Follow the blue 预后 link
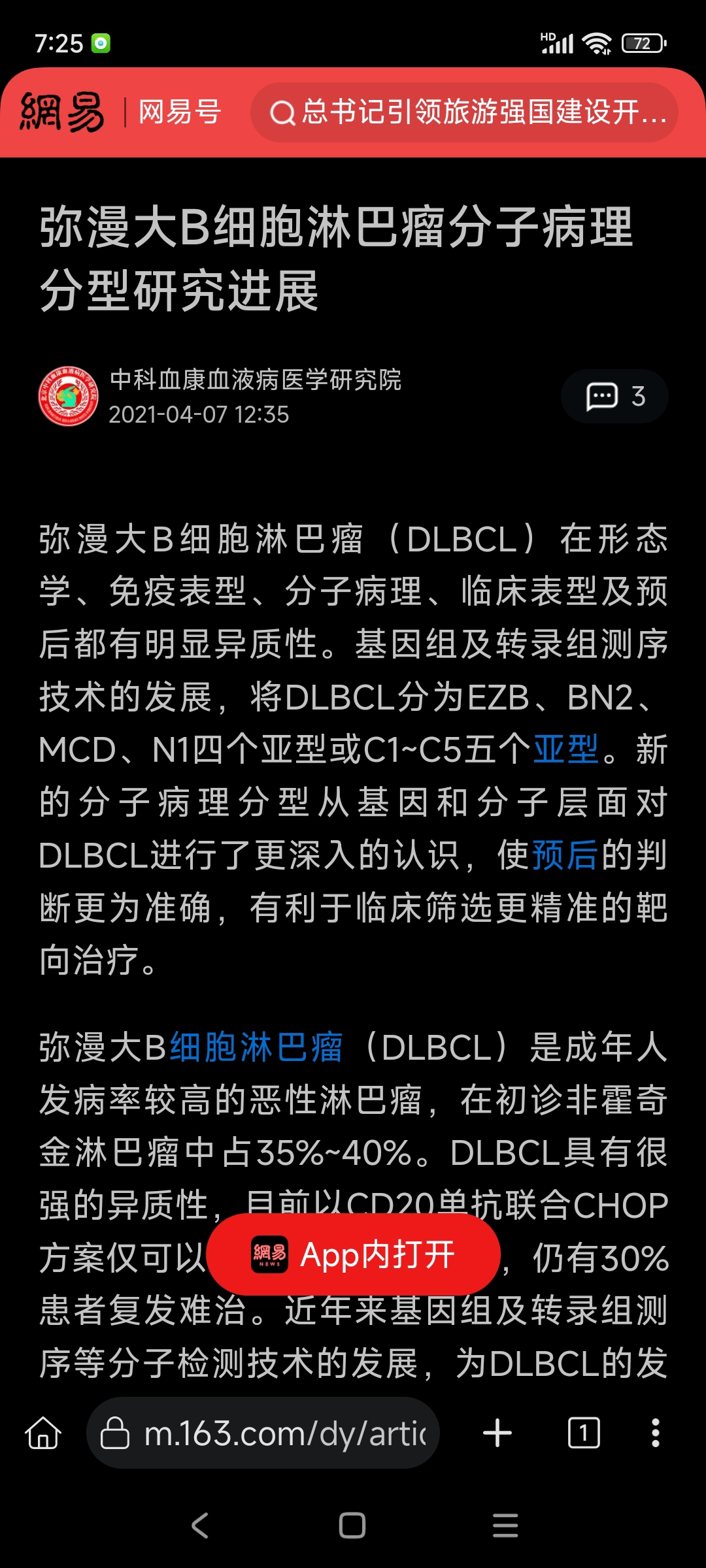The height and width of the screenshot is (1568, 706). 565,855
